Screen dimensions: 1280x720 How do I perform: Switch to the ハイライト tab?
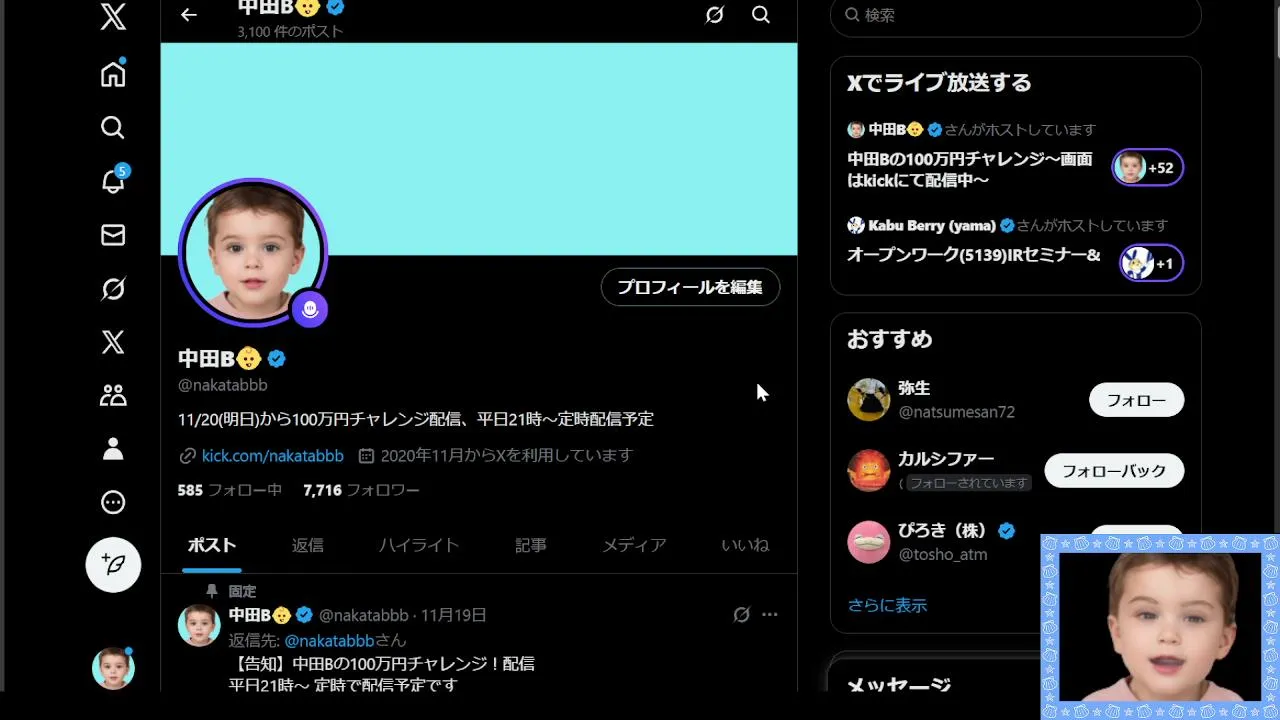pyautogui.click(x=418, y=545)
